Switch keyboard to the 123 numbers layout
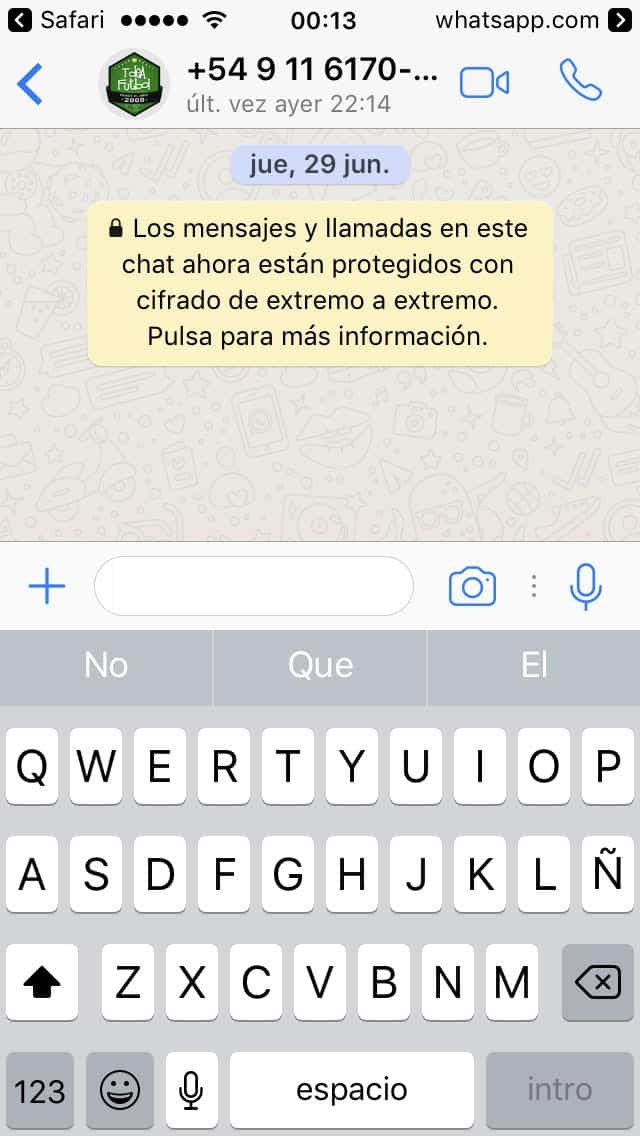This screenshot has width=640, height=1136. tap(40, 1090)
